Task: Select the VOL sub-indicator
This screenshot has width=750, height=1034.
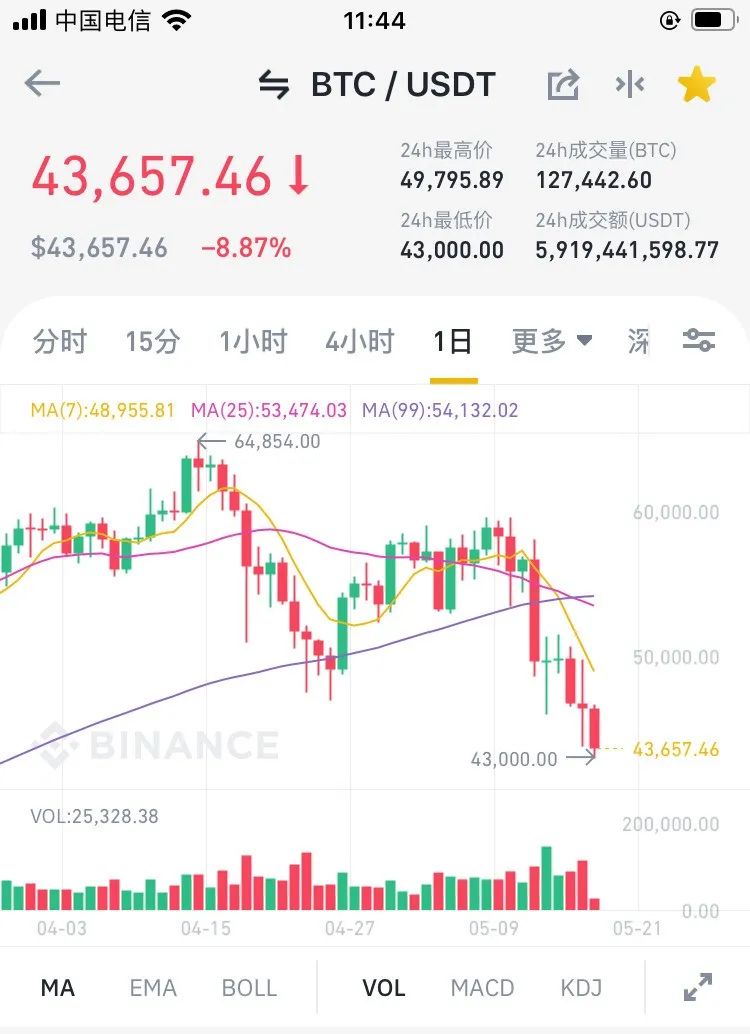Action: (383, 988)
